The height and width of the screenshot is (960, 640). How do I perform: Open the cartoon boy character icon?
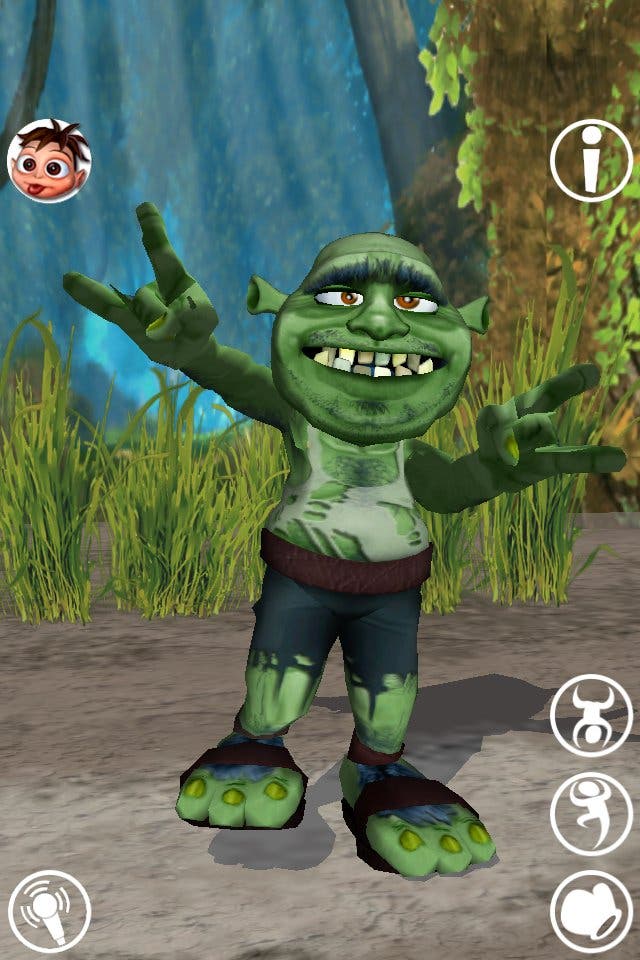(49, 160)
